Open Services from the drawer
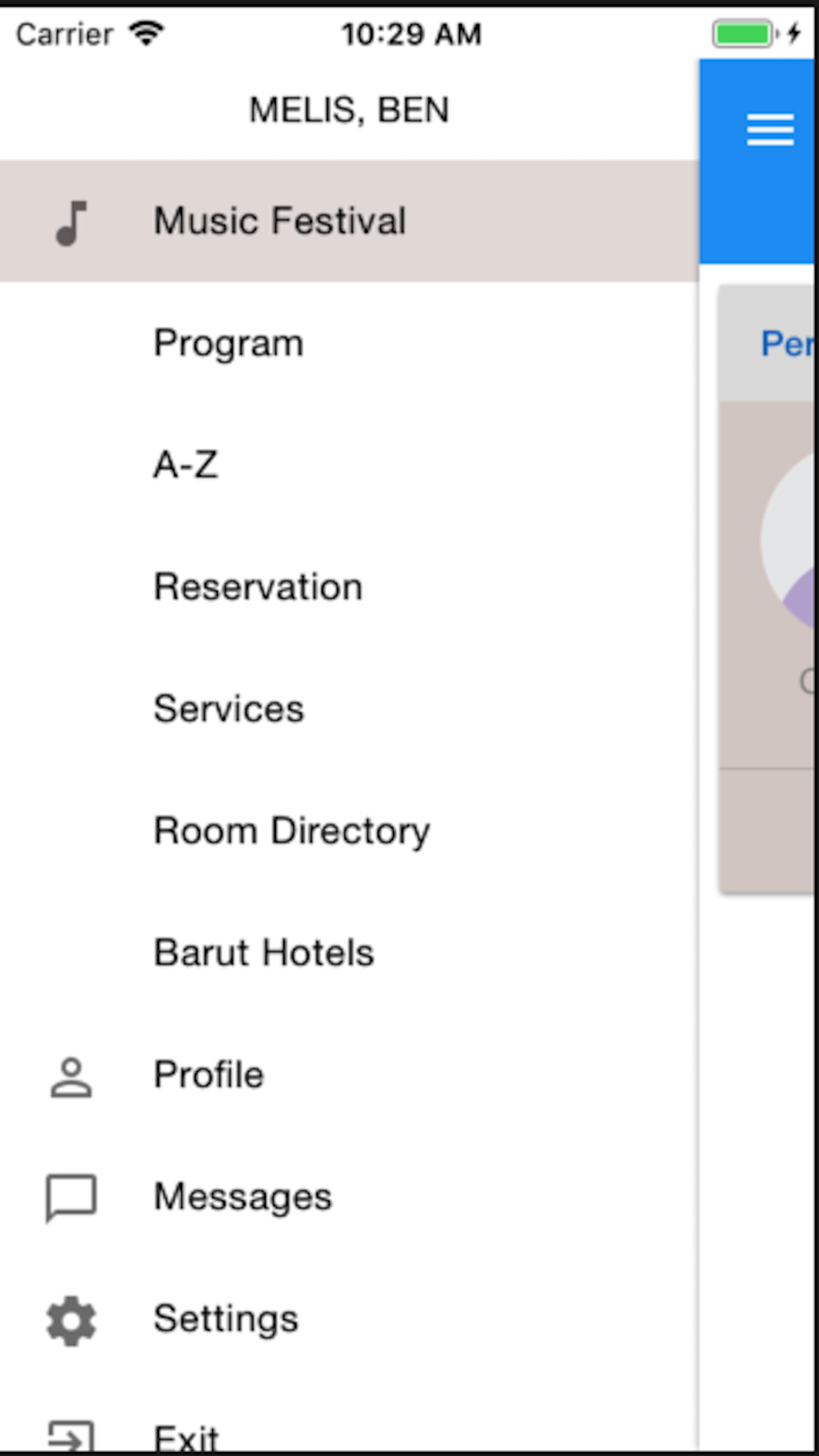 coord(349,709)
